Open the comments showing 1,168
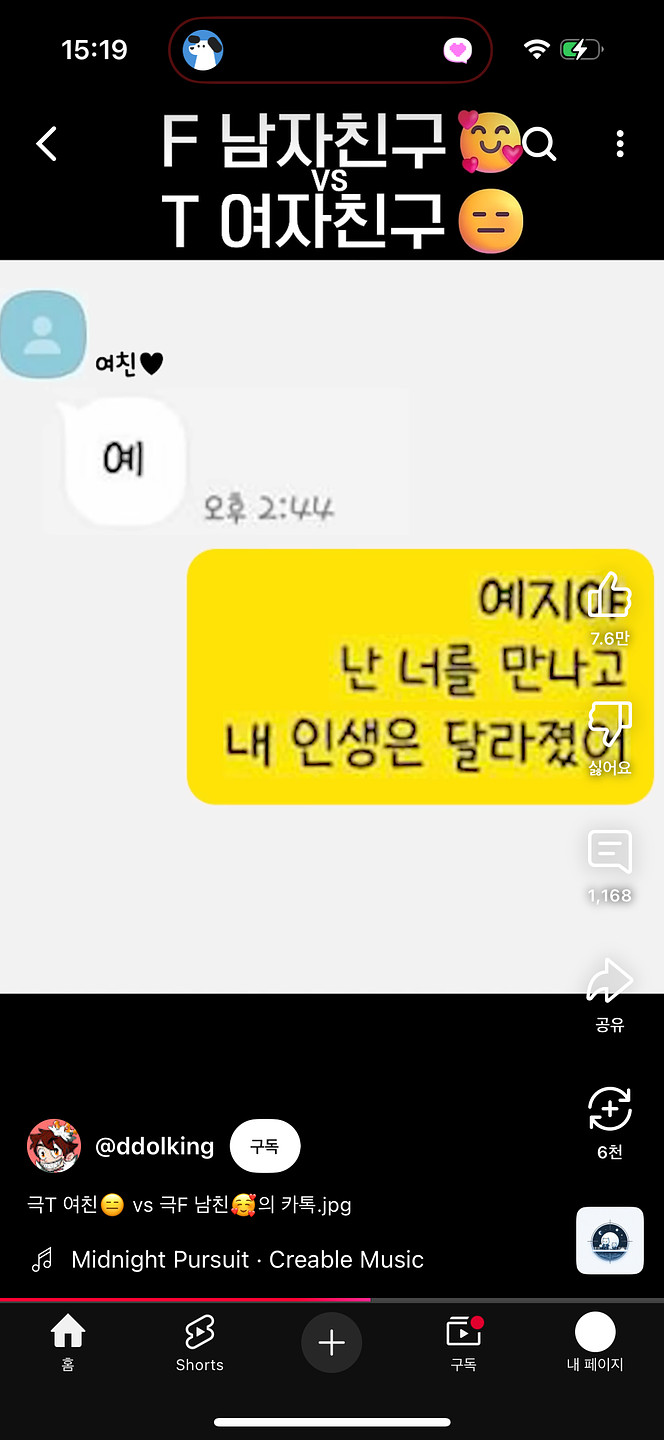Screen dimensions: 664x1440 609,853
